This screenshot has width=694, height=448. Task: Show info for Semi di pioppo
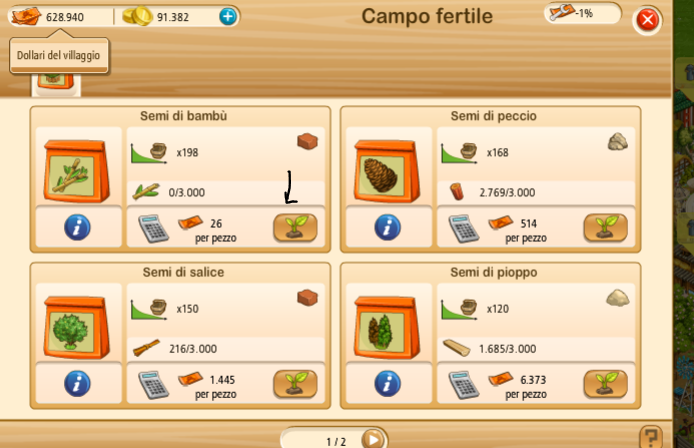[x=387, y=383]
